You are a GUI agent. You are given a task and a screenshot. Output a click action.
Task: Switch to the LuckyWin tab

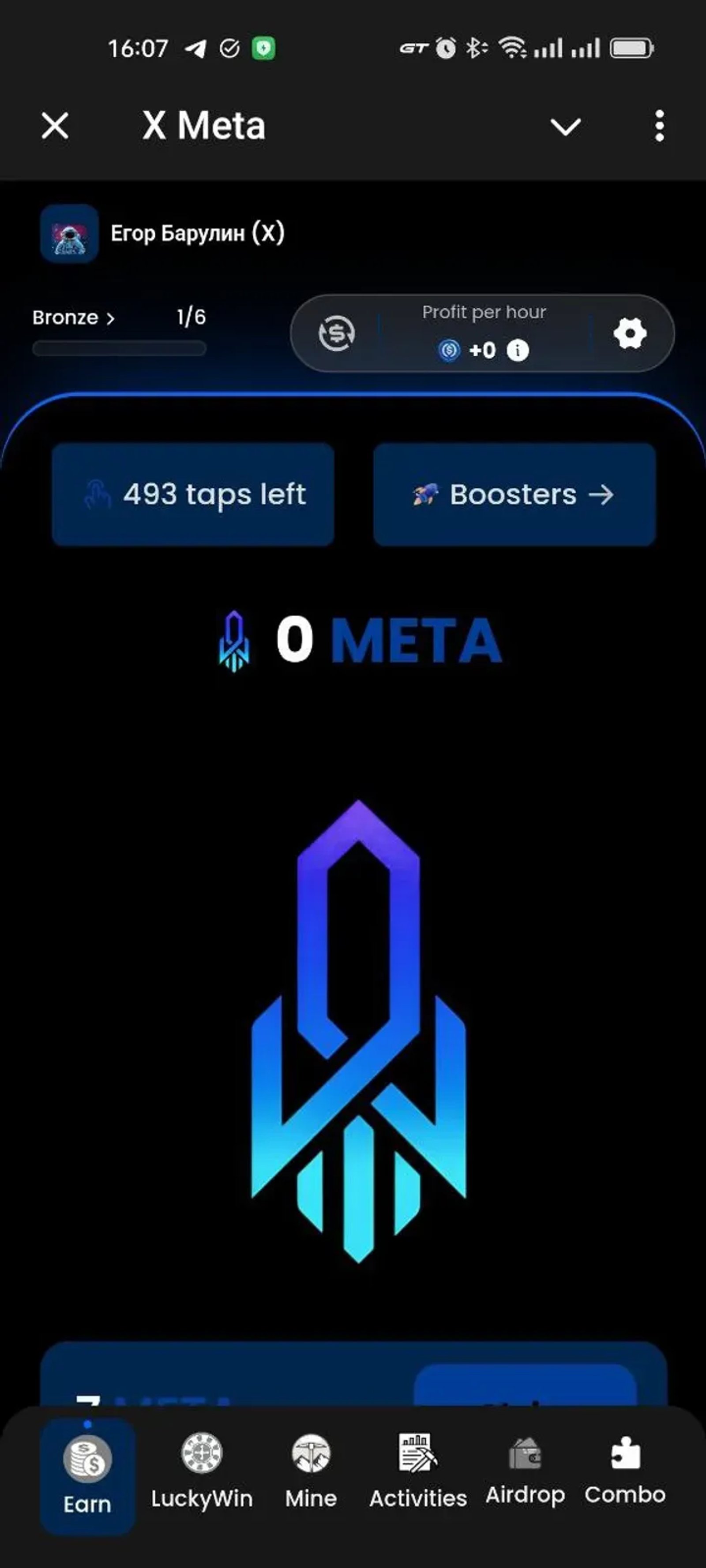tap(202, 1474)
